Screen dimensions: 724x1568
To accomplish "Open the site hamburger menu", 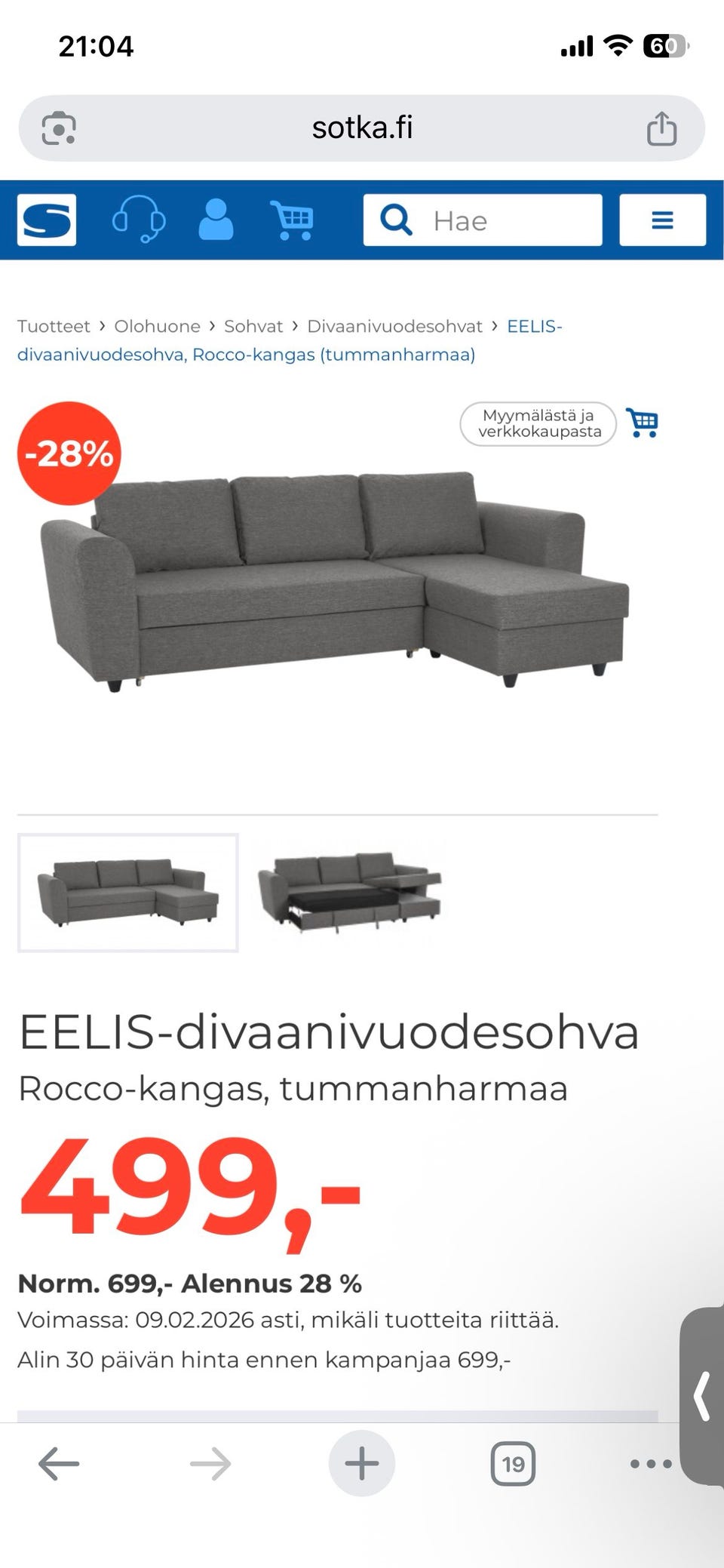I will click(663, 220).
